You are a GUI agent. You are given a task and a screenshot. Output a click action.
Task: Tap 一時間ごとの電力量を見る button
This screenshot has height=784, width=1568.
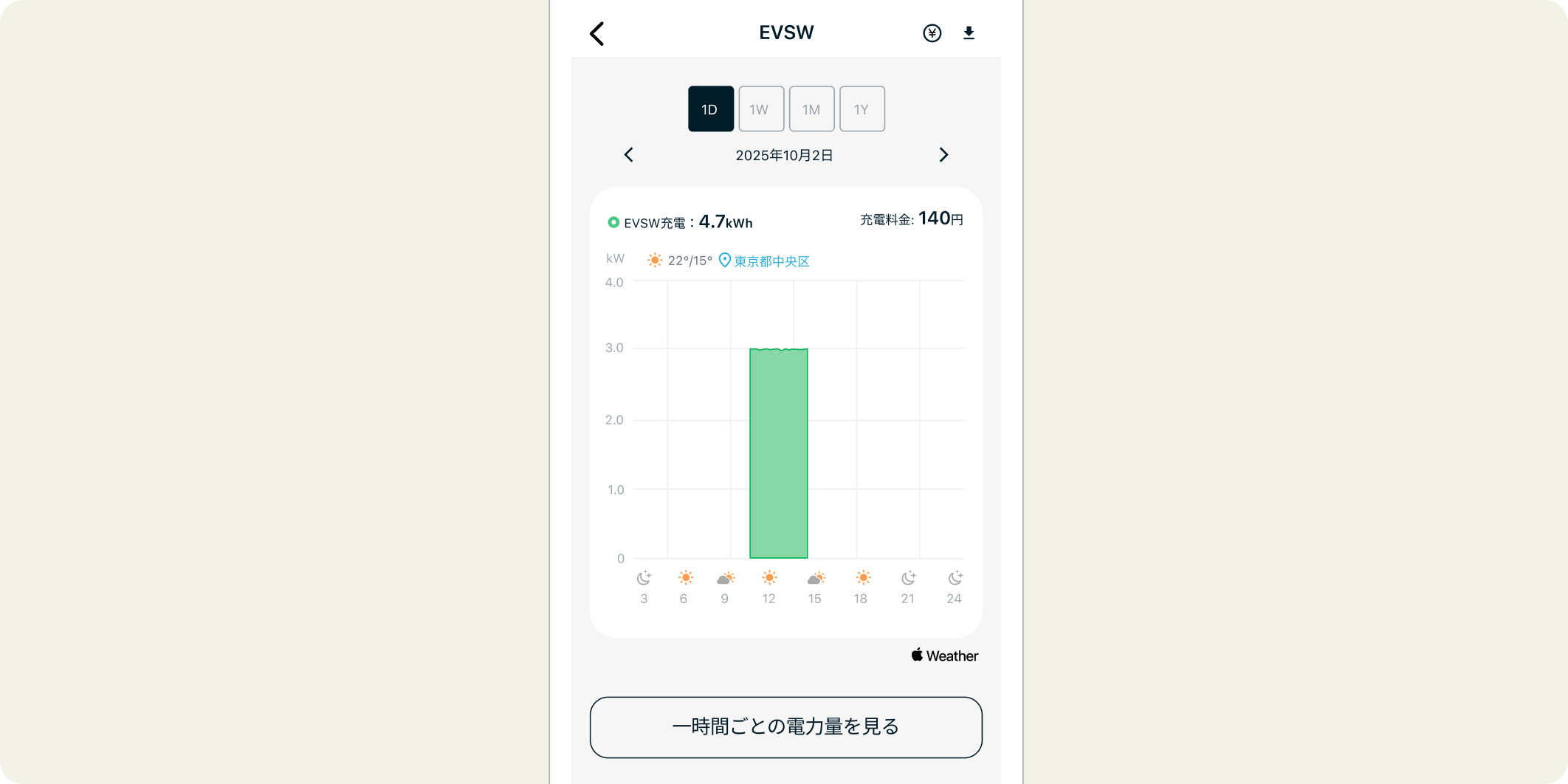tap(785, 727)
